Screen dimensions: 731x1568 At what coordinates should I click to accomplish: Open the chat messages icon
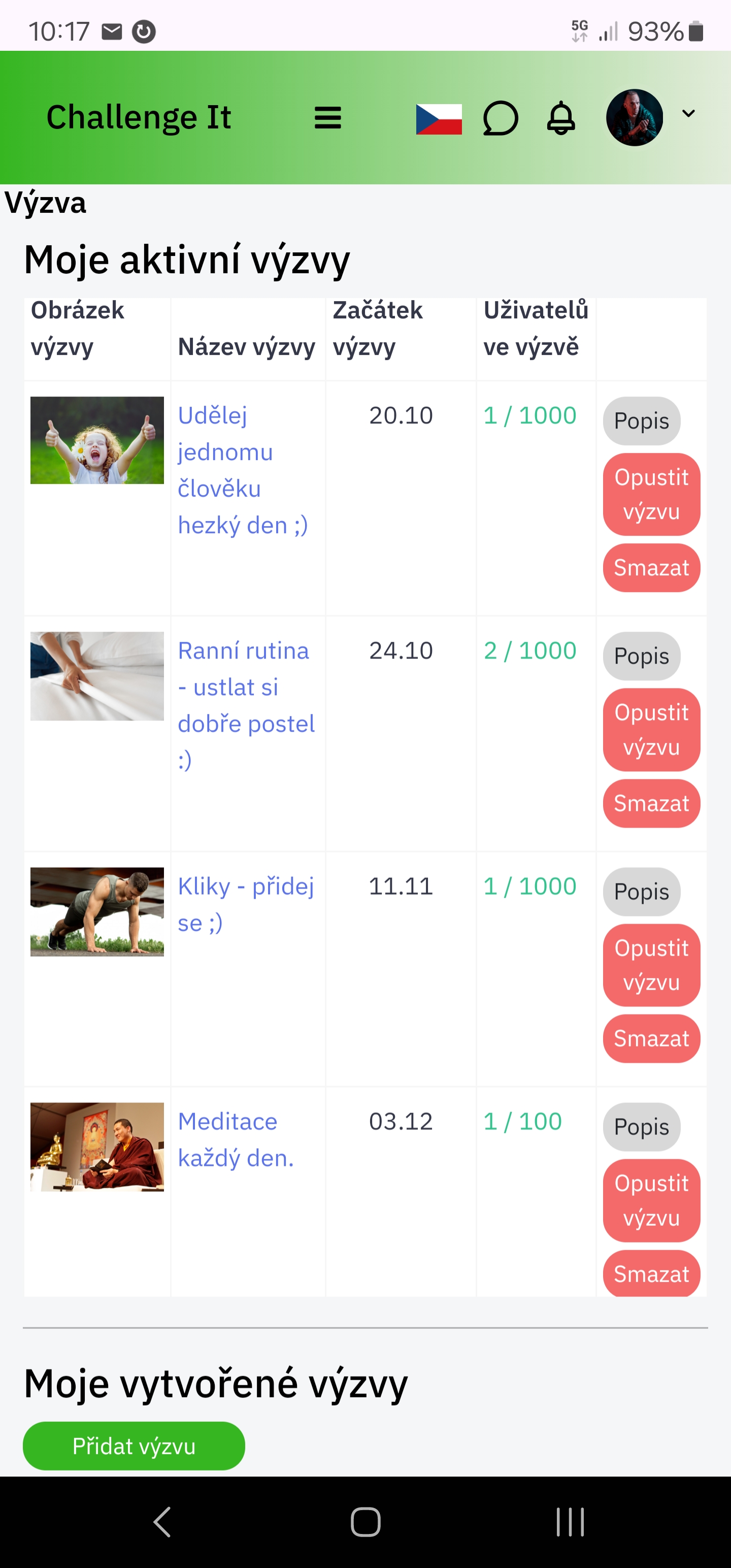(x=500, y=118)
